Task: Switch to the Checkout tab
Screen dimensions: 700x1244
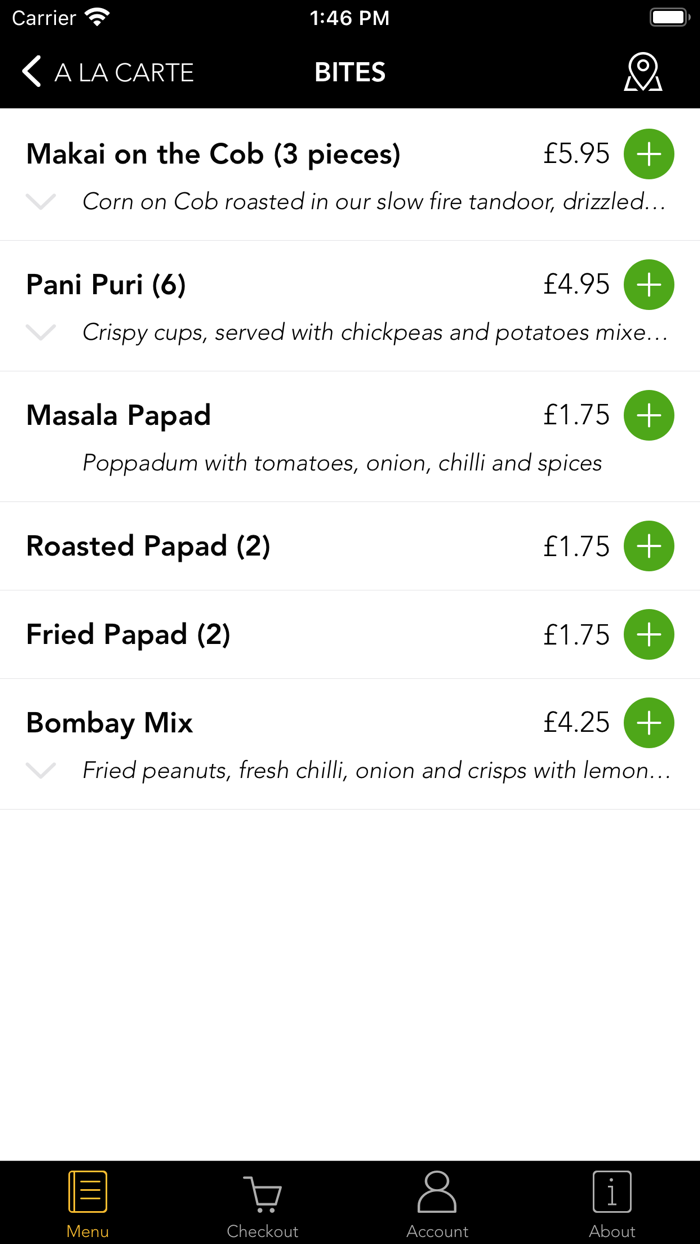Action: [262, 1203]
